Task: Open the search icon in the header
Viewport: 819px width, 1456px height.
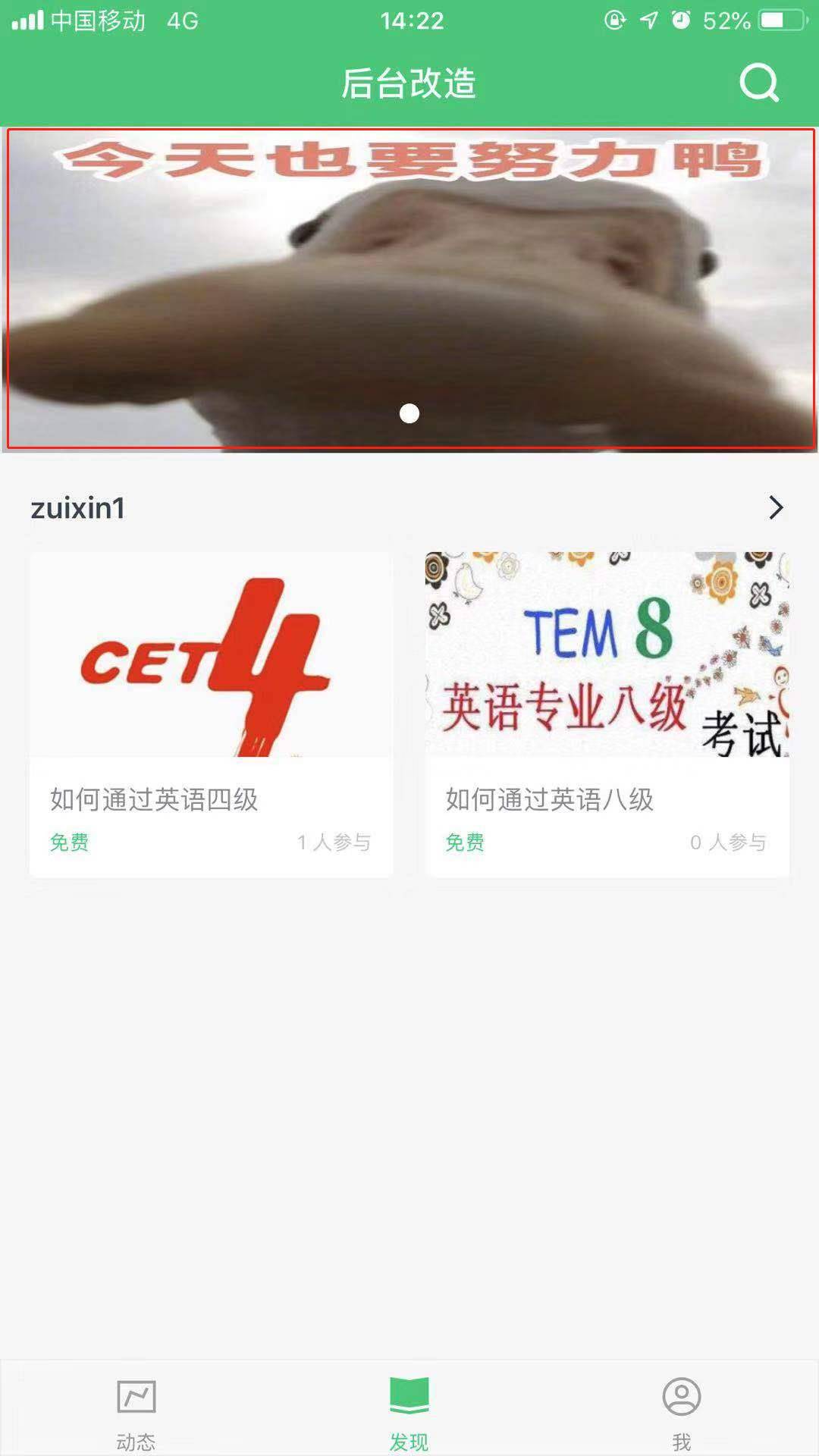Action: pyautogui.click(x=759, y=83)
